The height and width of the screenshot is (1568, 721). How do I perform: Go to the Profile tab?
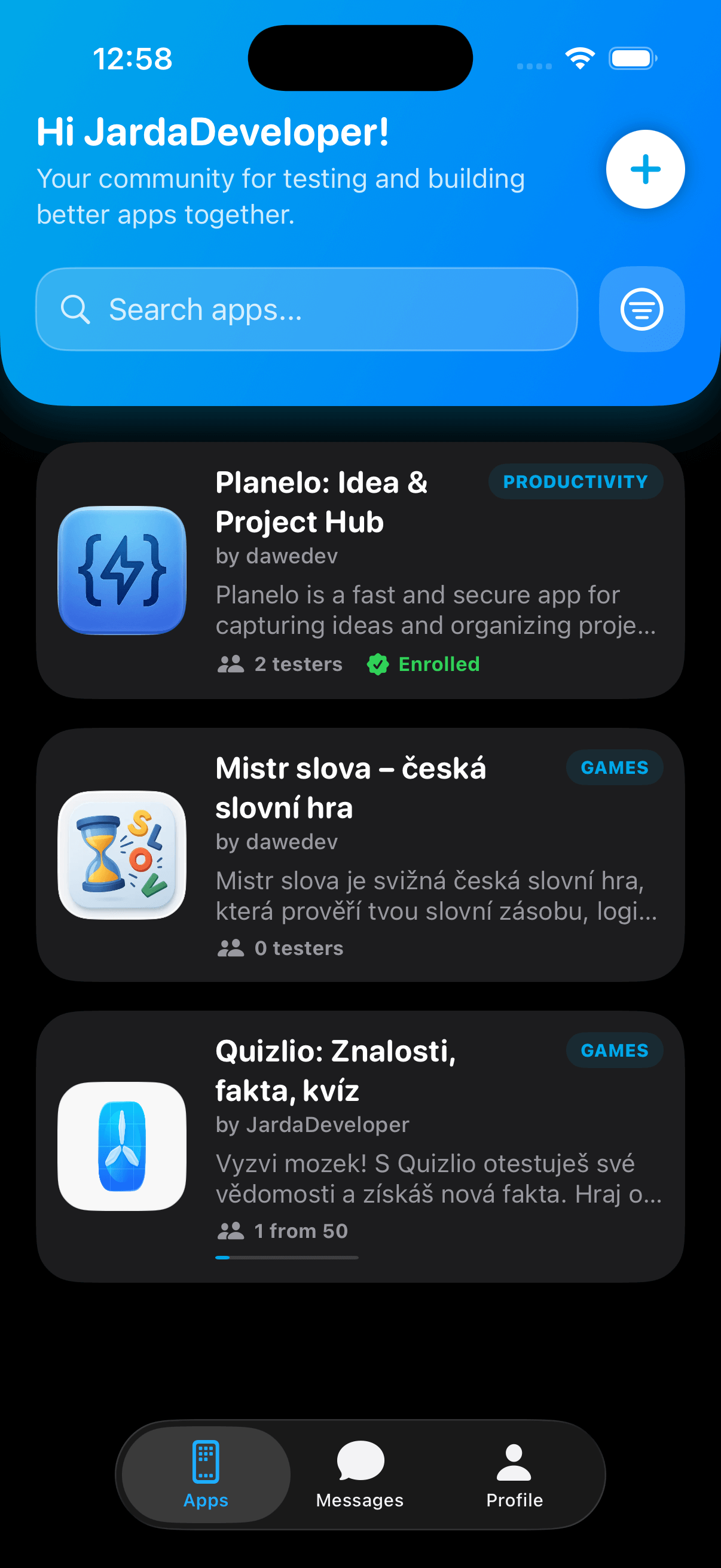[514, 1474]
